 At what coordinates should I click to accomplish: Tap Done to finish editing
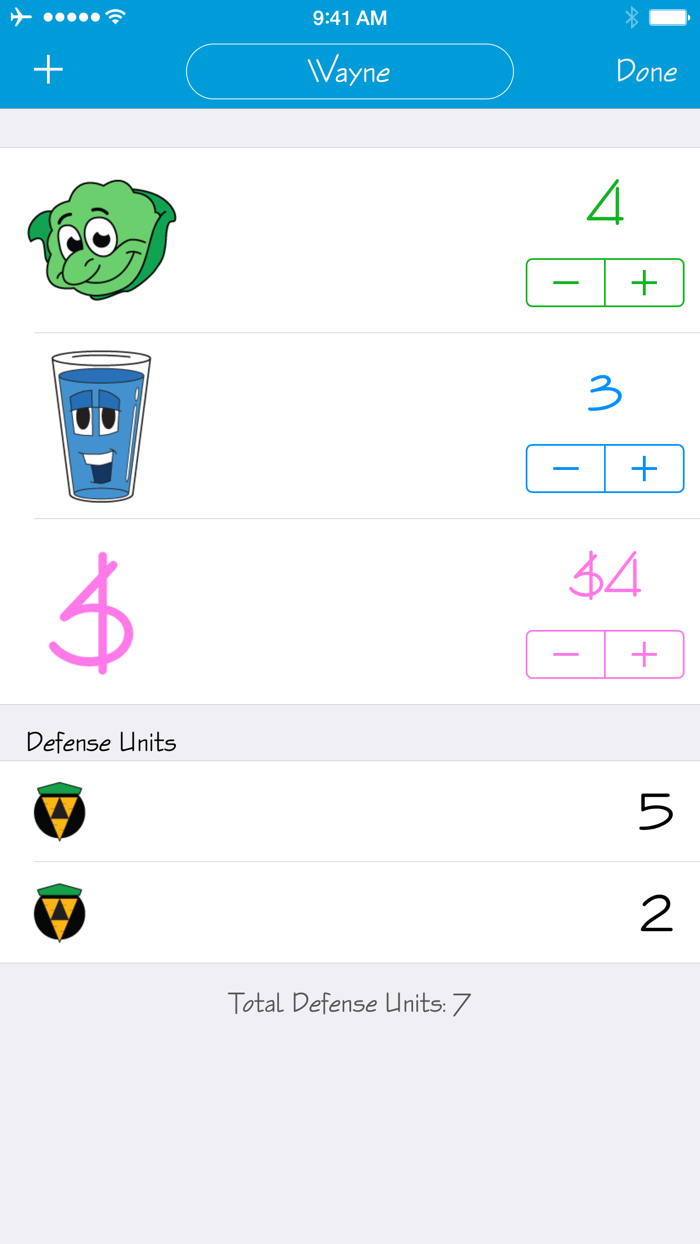point(647,71)
